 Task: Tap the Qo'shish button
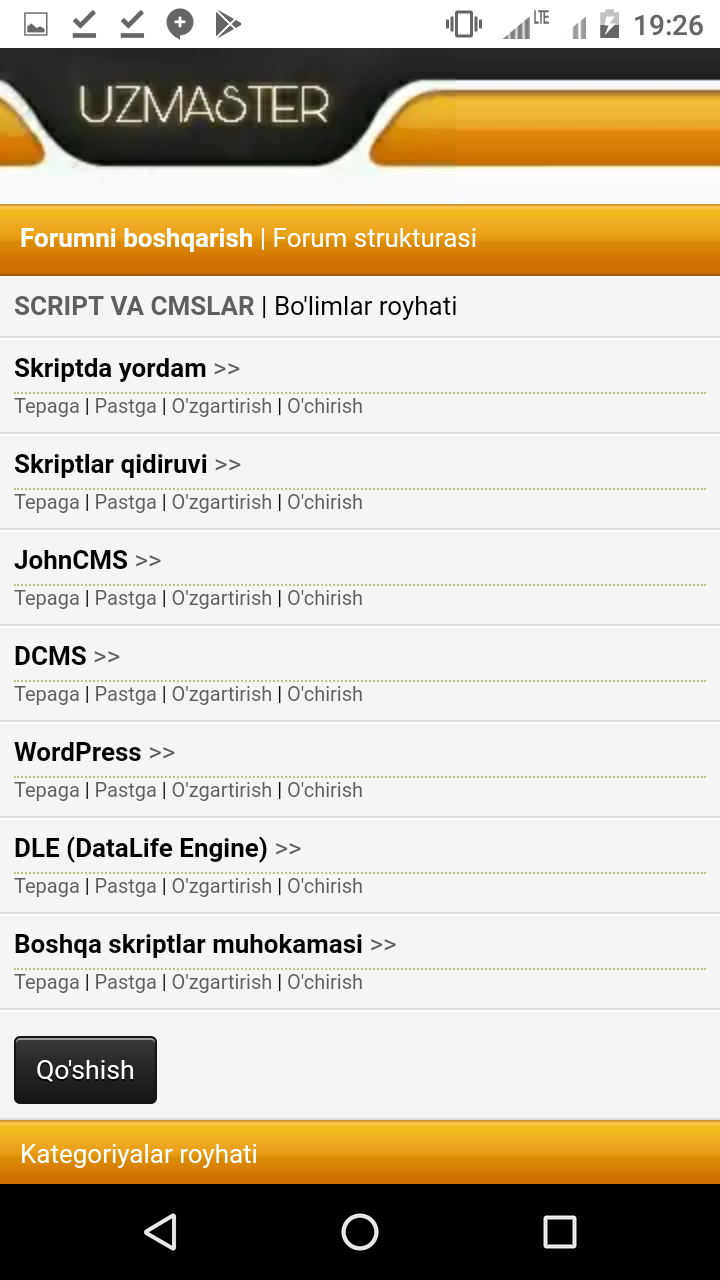(x=85, y=1070)
